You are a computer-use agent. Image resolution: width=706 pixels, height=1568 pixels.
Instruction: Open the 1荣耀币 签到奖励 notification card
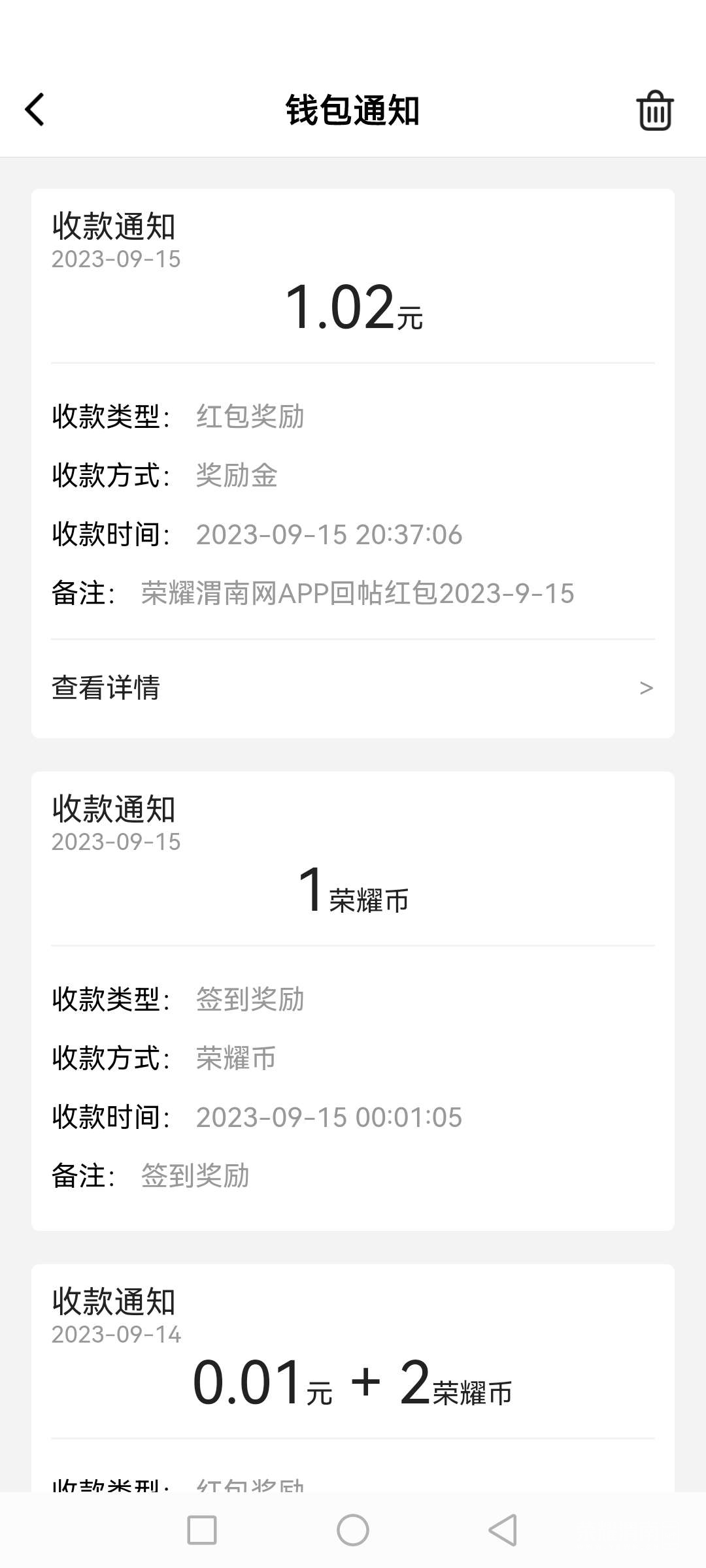353,1000
